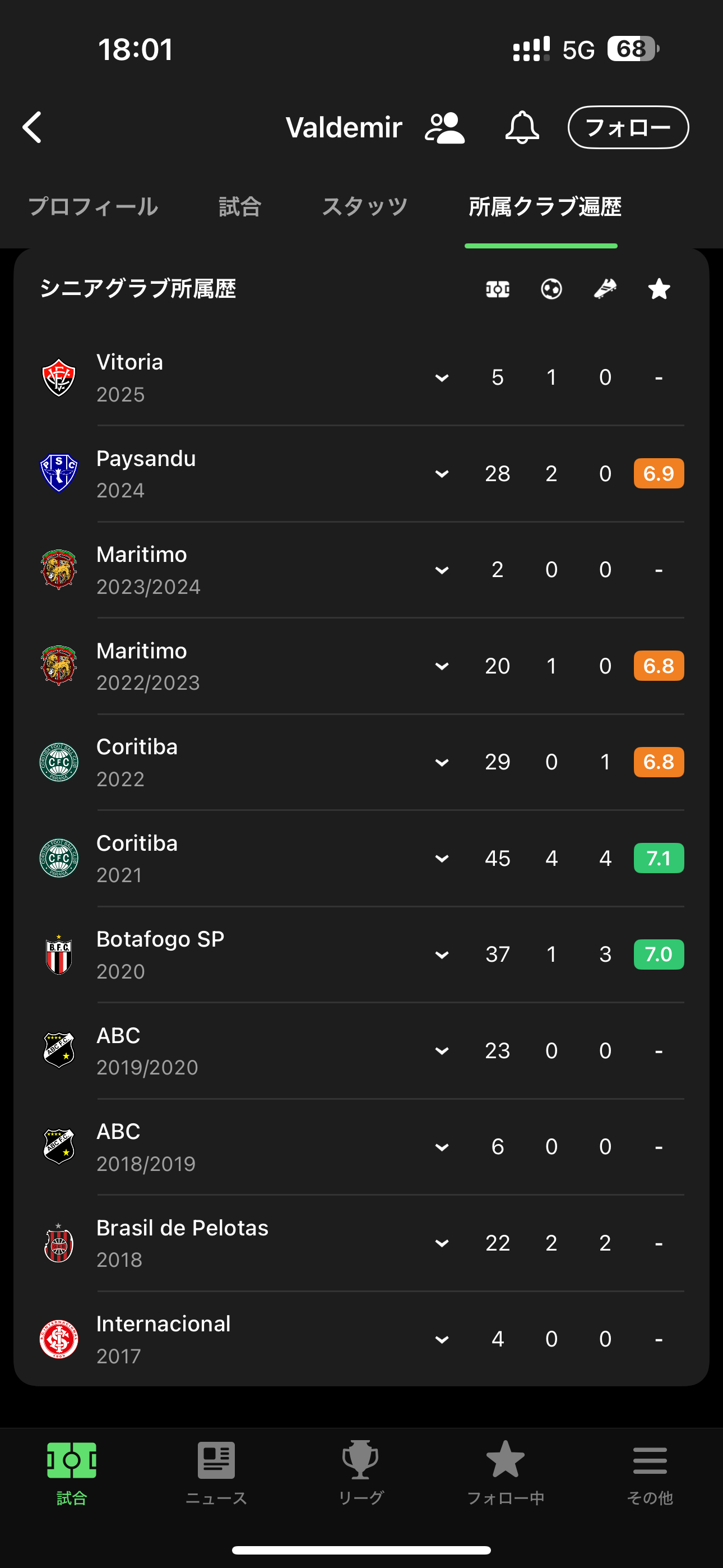Screen dimensions: 723x1568
Task: Tap the フォロー follow button
Action: (x=628, y=127)
